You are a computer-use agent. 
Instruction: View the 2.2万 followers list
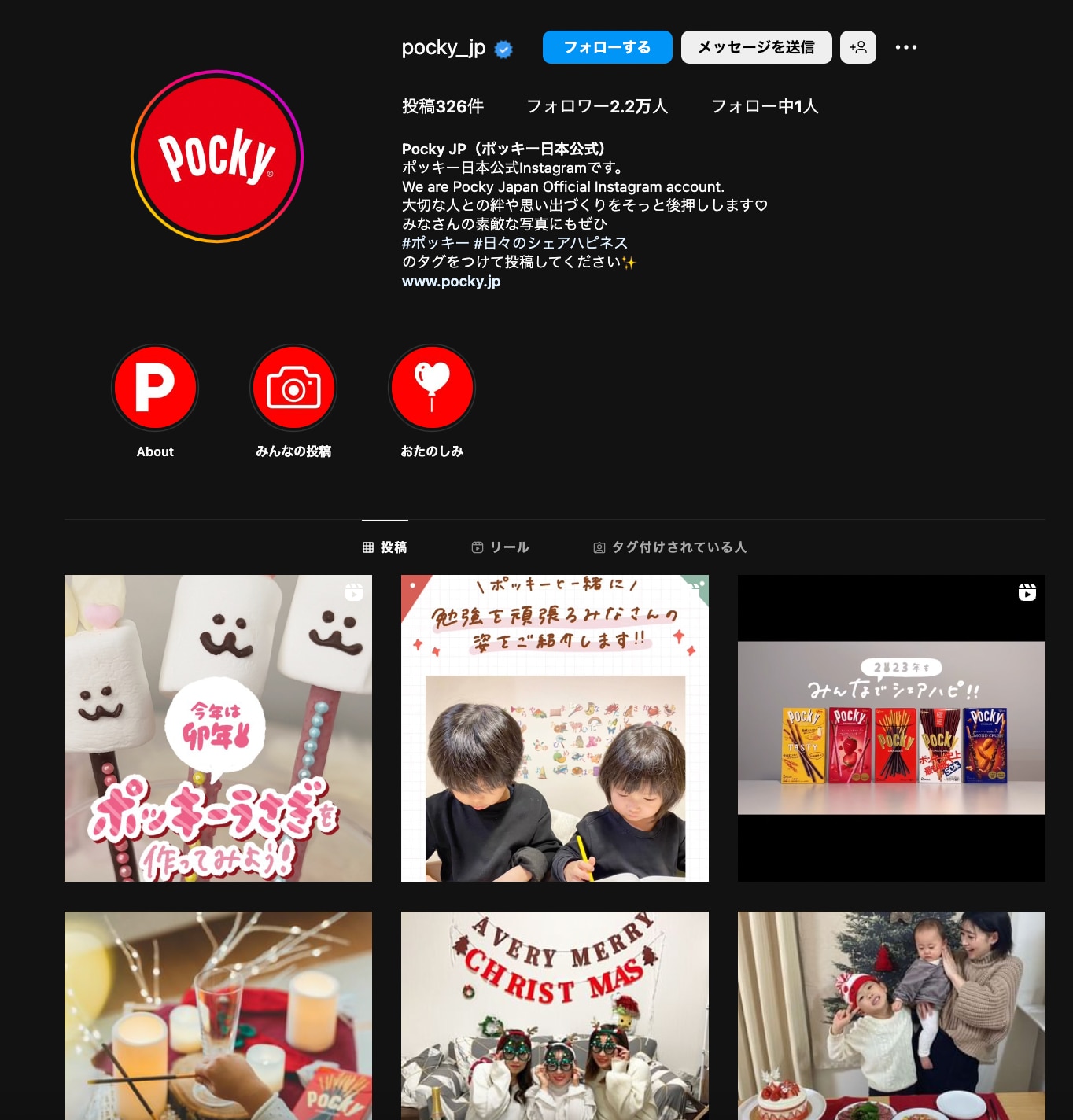596,106
